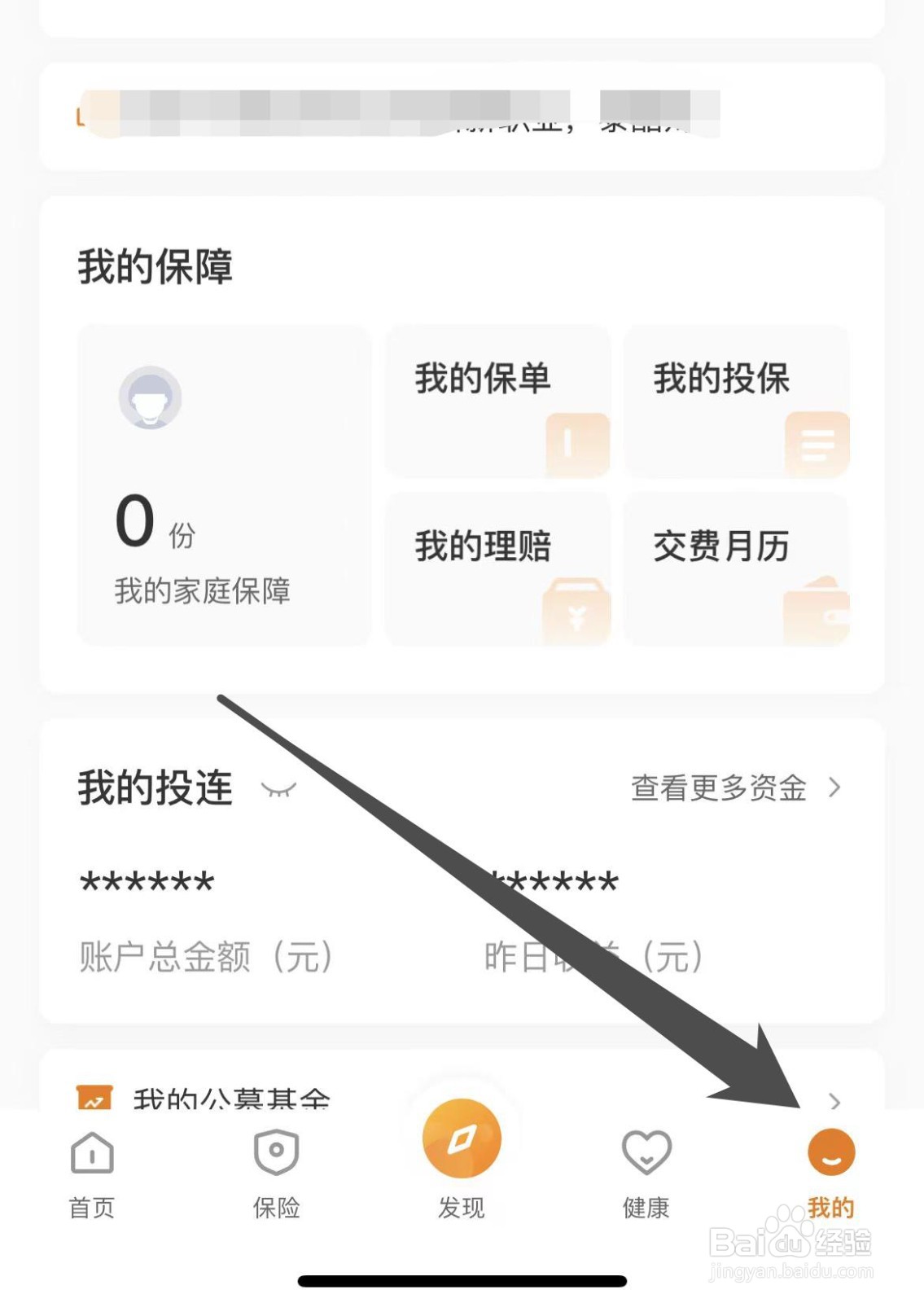The width and height of the screenshot is (924, 1303).
Task: Tap the 我的 smiley face icon
Action: click(x=830, y=1152)
